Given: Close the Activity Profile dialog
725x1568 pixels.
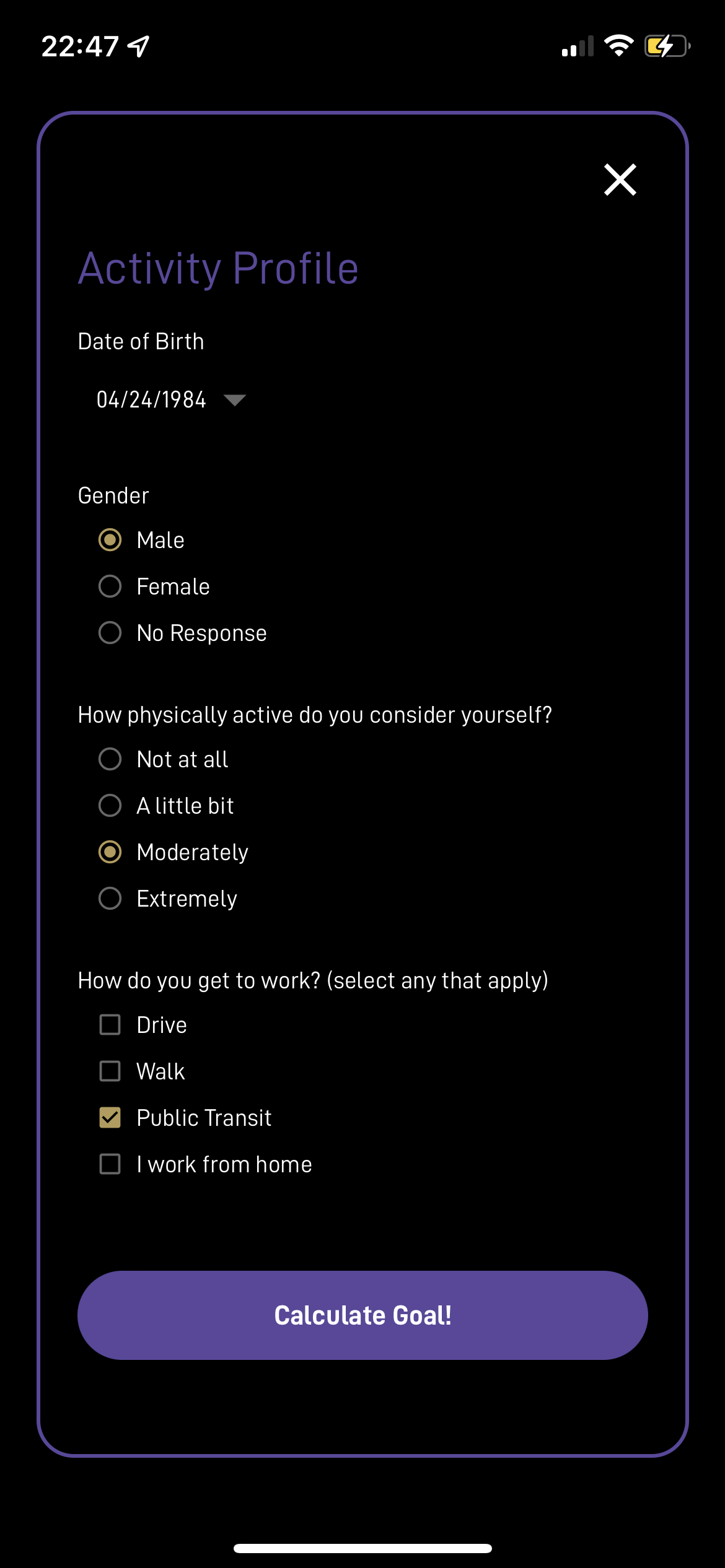Looking at the screenshot, I should (x=620, y=180).
